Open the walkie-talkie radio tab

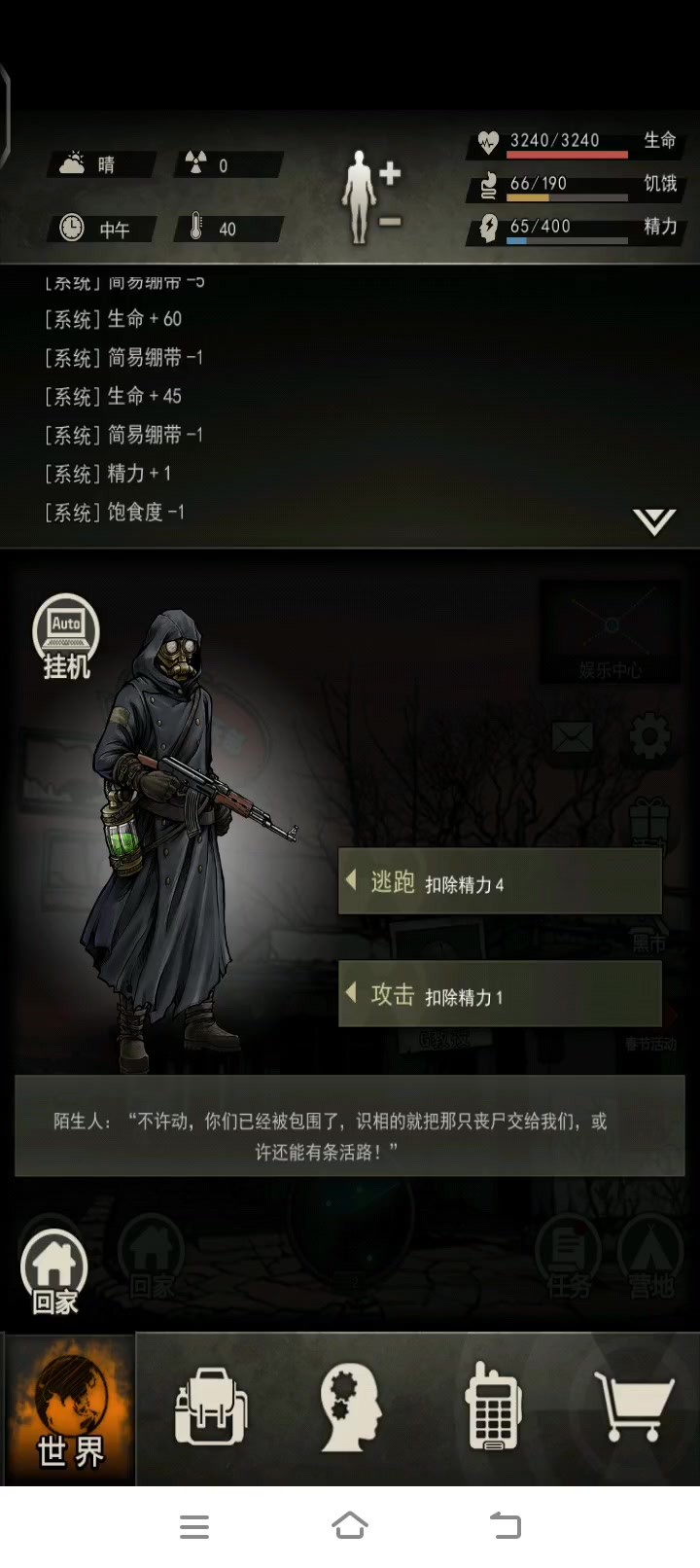[493, 1408]
